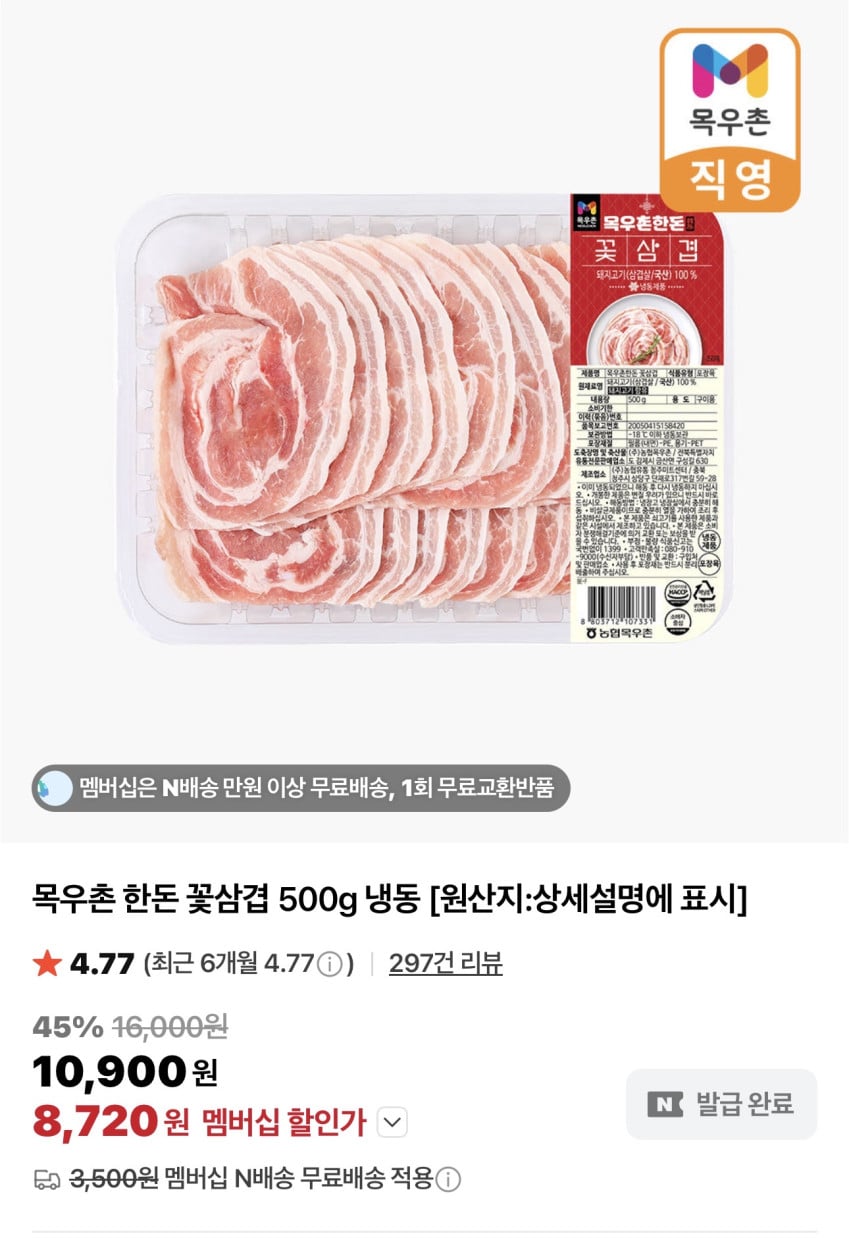This screenshot has width=849, height=1238.
Task: Open the 멤버십 N배송 무료배송 benefit banner
Action: (x=301, y=788)
